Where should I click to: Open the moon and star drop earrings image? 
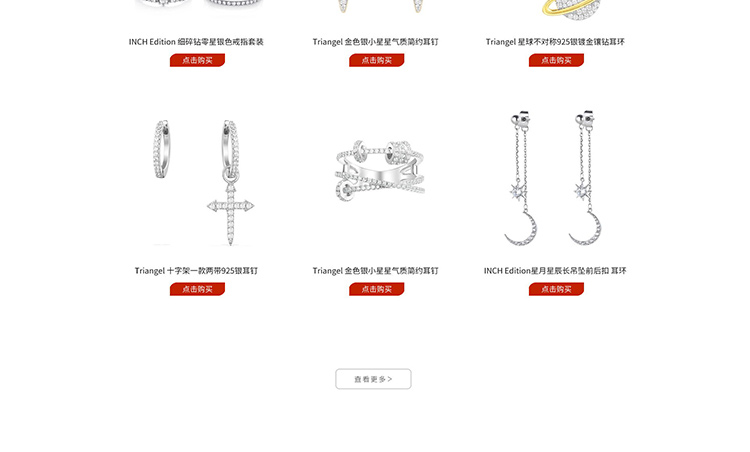coord(555,180)
